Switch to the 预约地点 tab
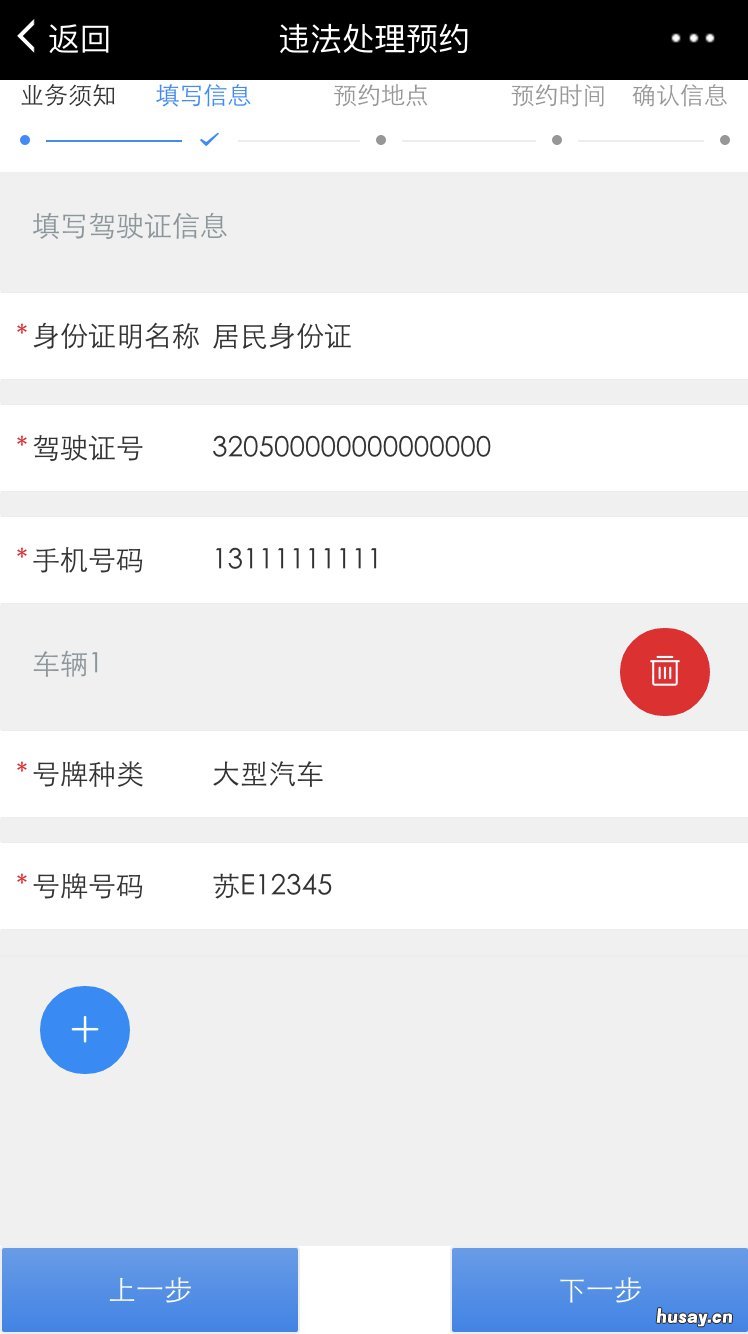 click(x=381, y=96)
